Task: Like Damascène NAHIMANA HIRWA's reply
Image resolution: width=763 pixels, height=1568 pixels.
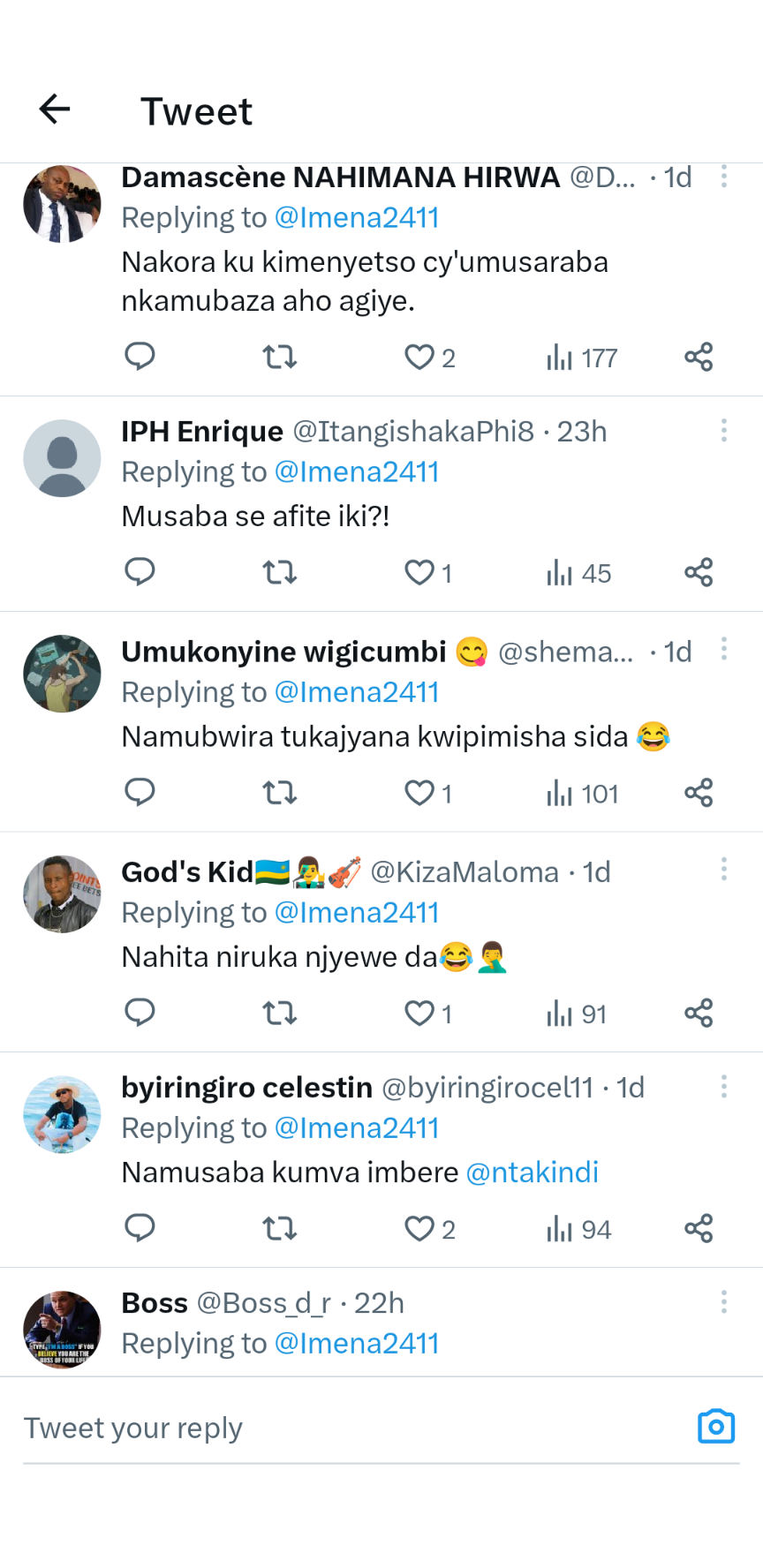Action: coord(419,358)
